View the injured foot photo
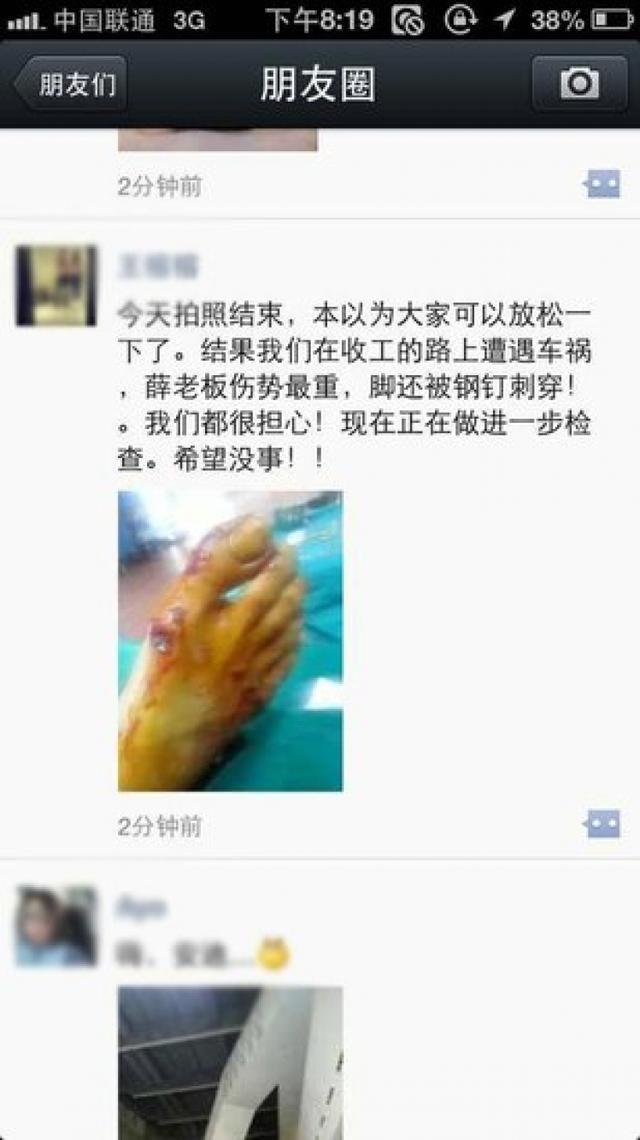Image resolution: width=640 pixels, height=1140 pixels. 230,640
